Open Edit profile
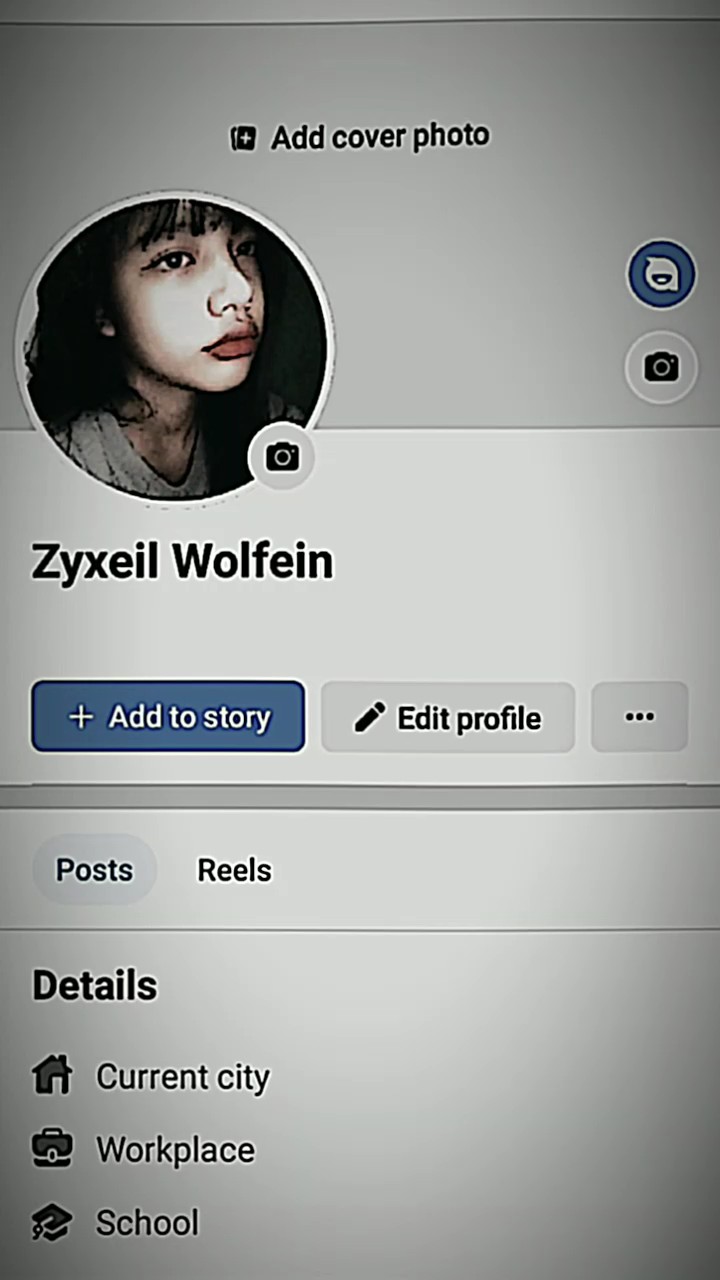This screenshot has height=1280, width=720. [448, 718]
